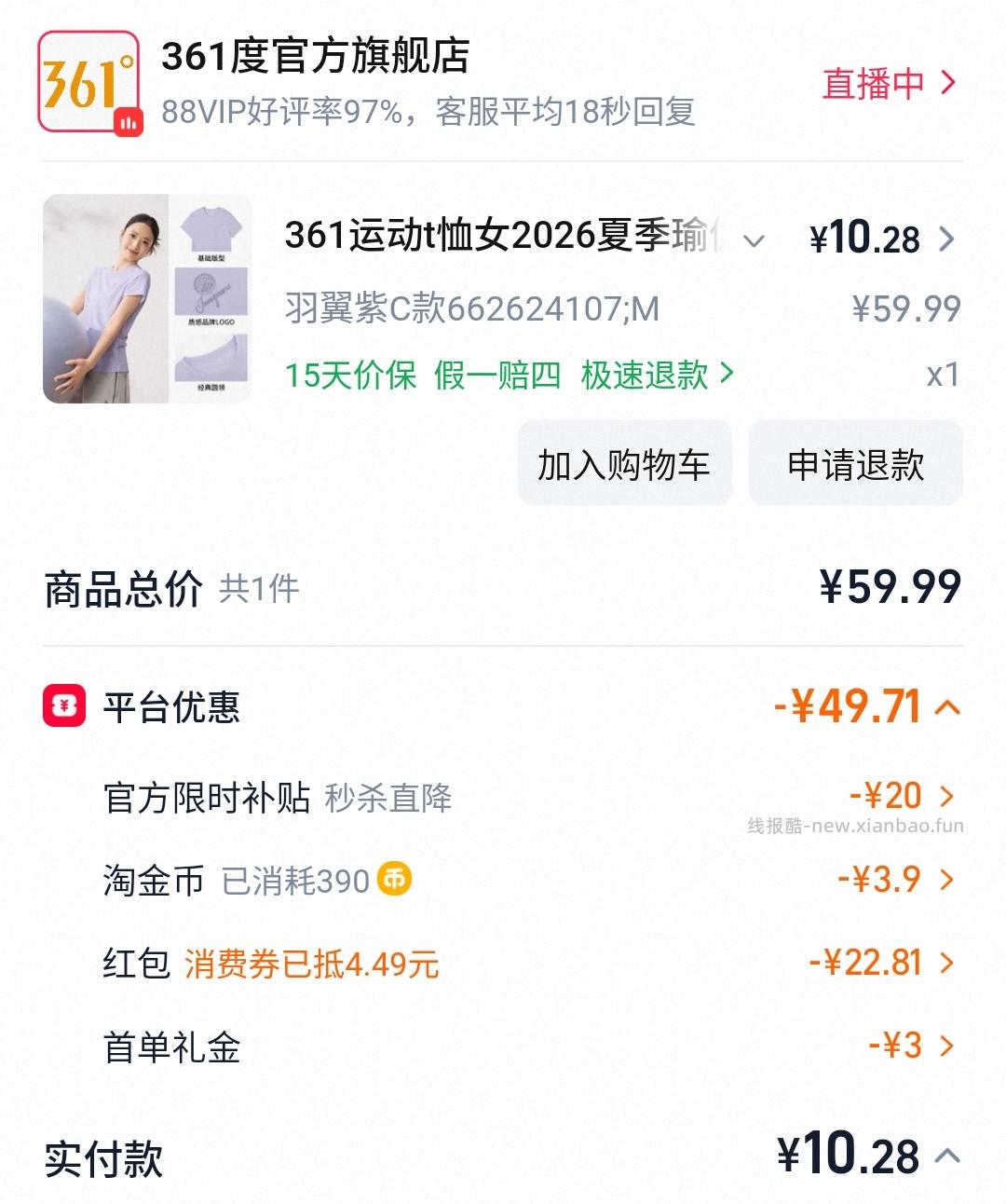Expand the product title with the down chevron
Screen dimensions: 1006x1204
point(753,242)
